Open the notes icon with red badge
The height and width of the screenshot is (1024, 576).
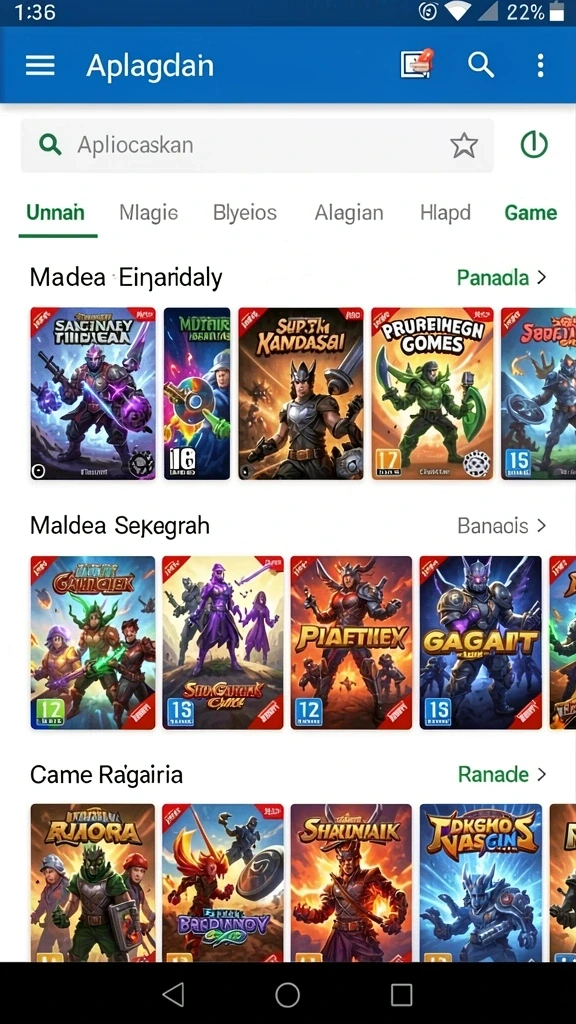pos(417,64)
